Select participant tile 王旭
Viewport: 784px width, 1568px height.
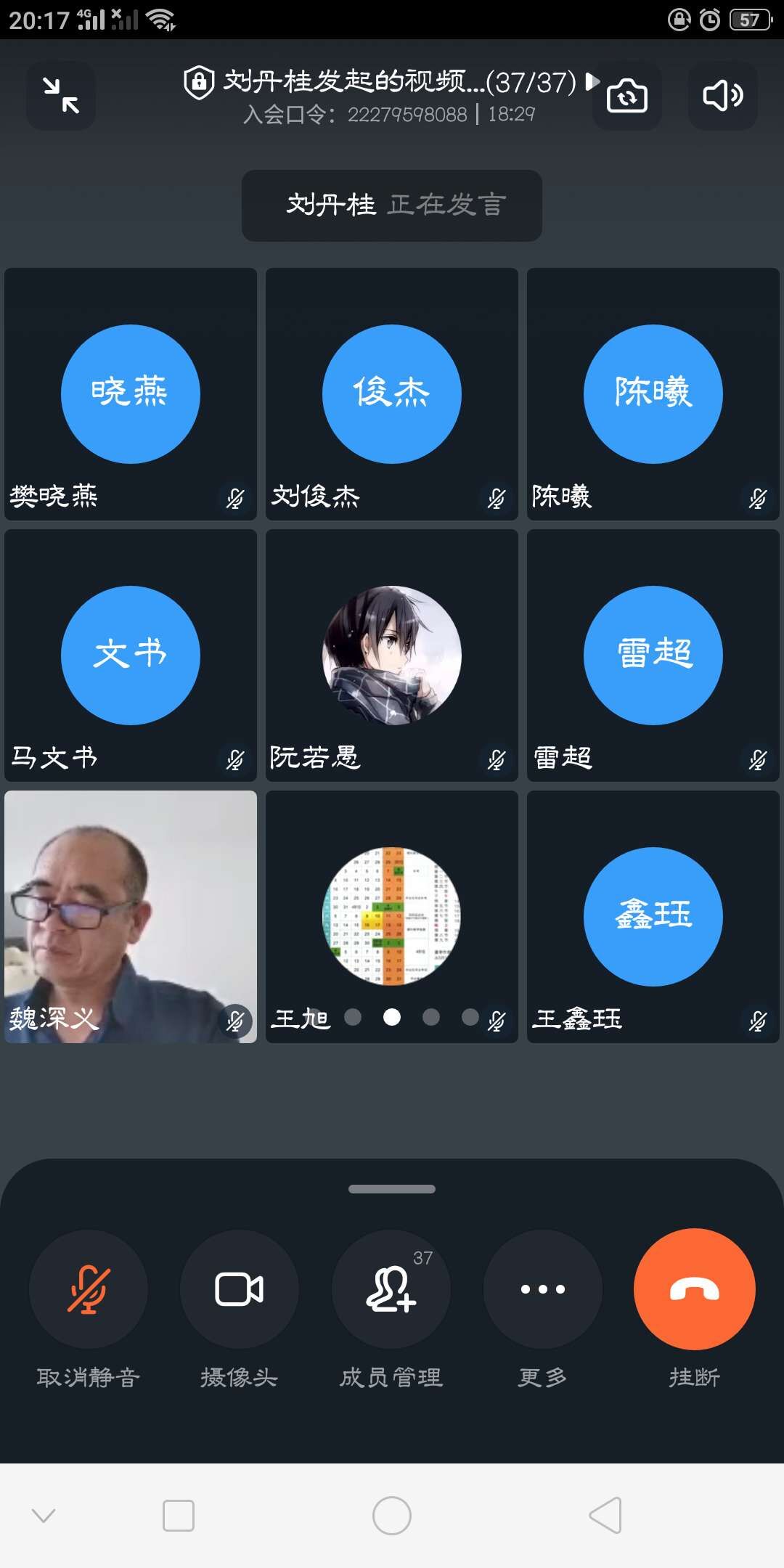click(x=392, y=917)
